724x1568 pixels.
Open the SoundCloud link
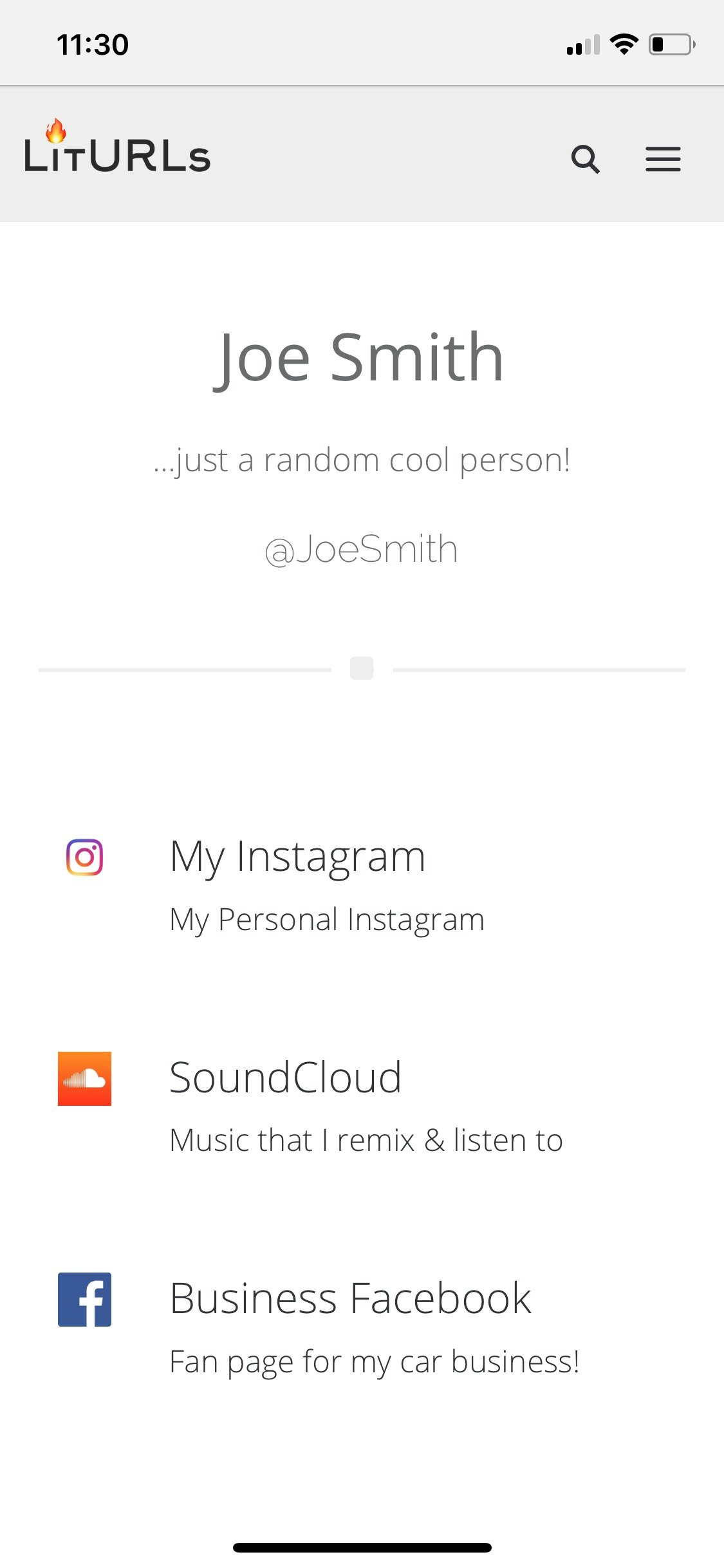285,1078
